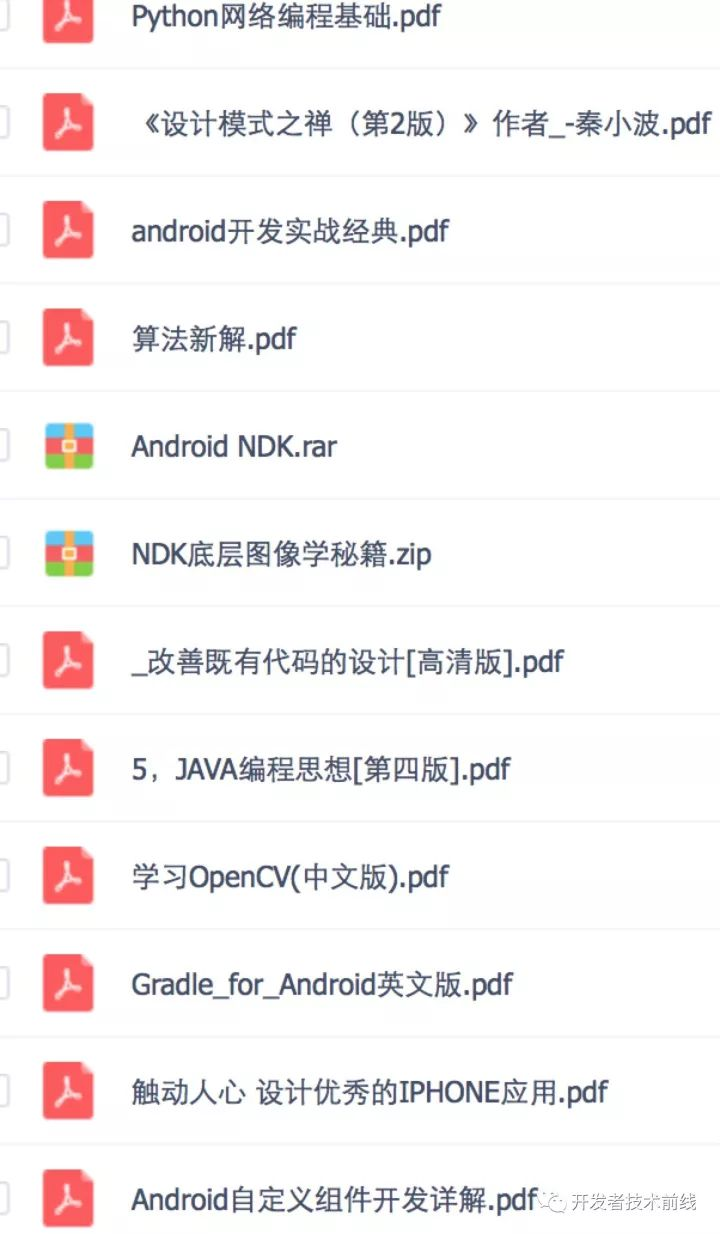Open 触动人心 设计优秀的IPHONE应用.pdf
The image size is (720, 1234).
(369, 1092)
